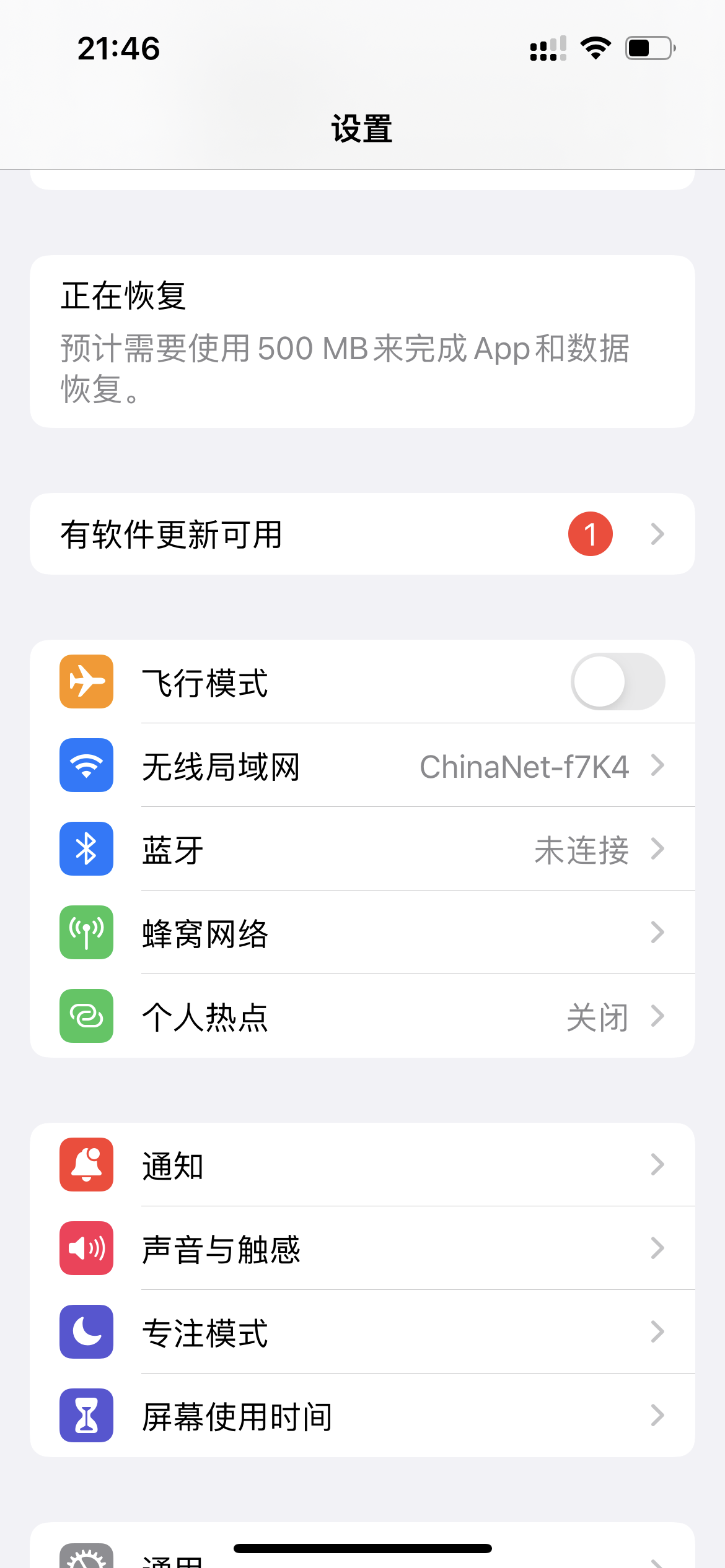The height and width of the screenshot is (1568, 725).
Task: Open 蜂窝网络 settings
Action: 362,933
